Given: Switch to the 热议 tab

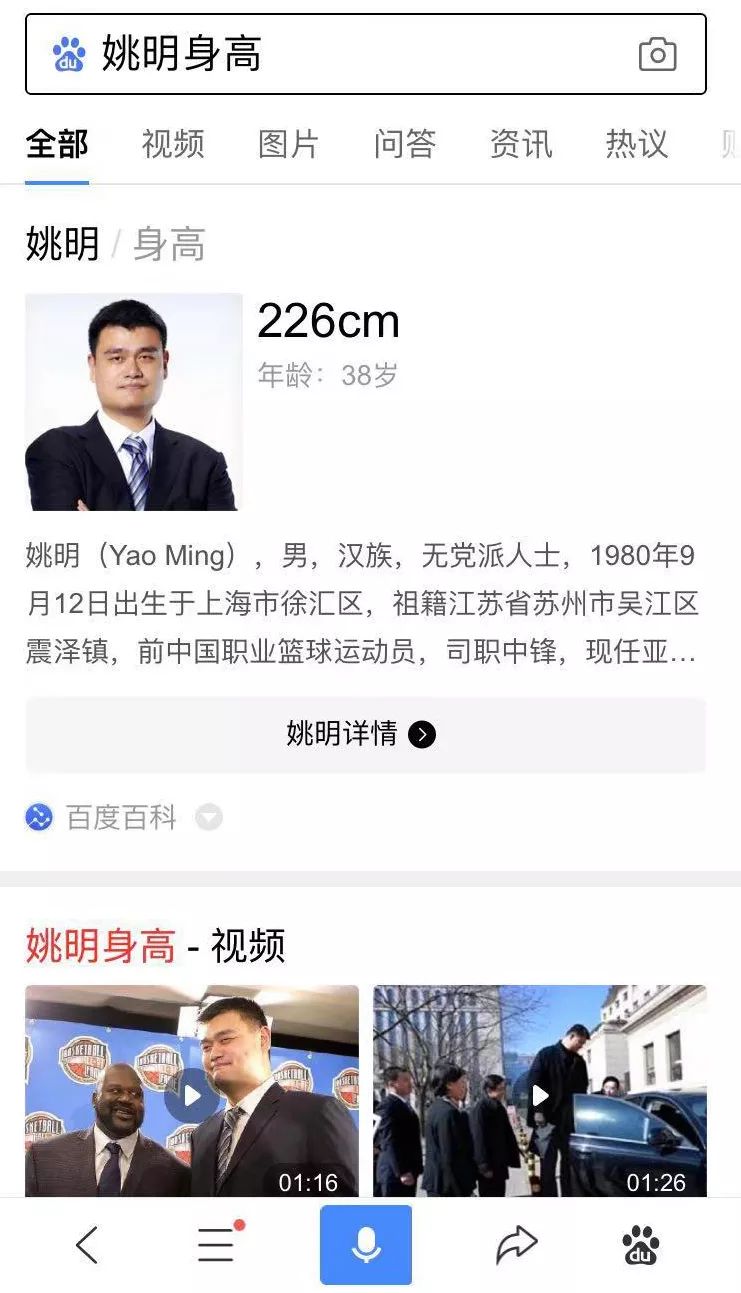Looking at the screenshot, I should tap(637, 144).
